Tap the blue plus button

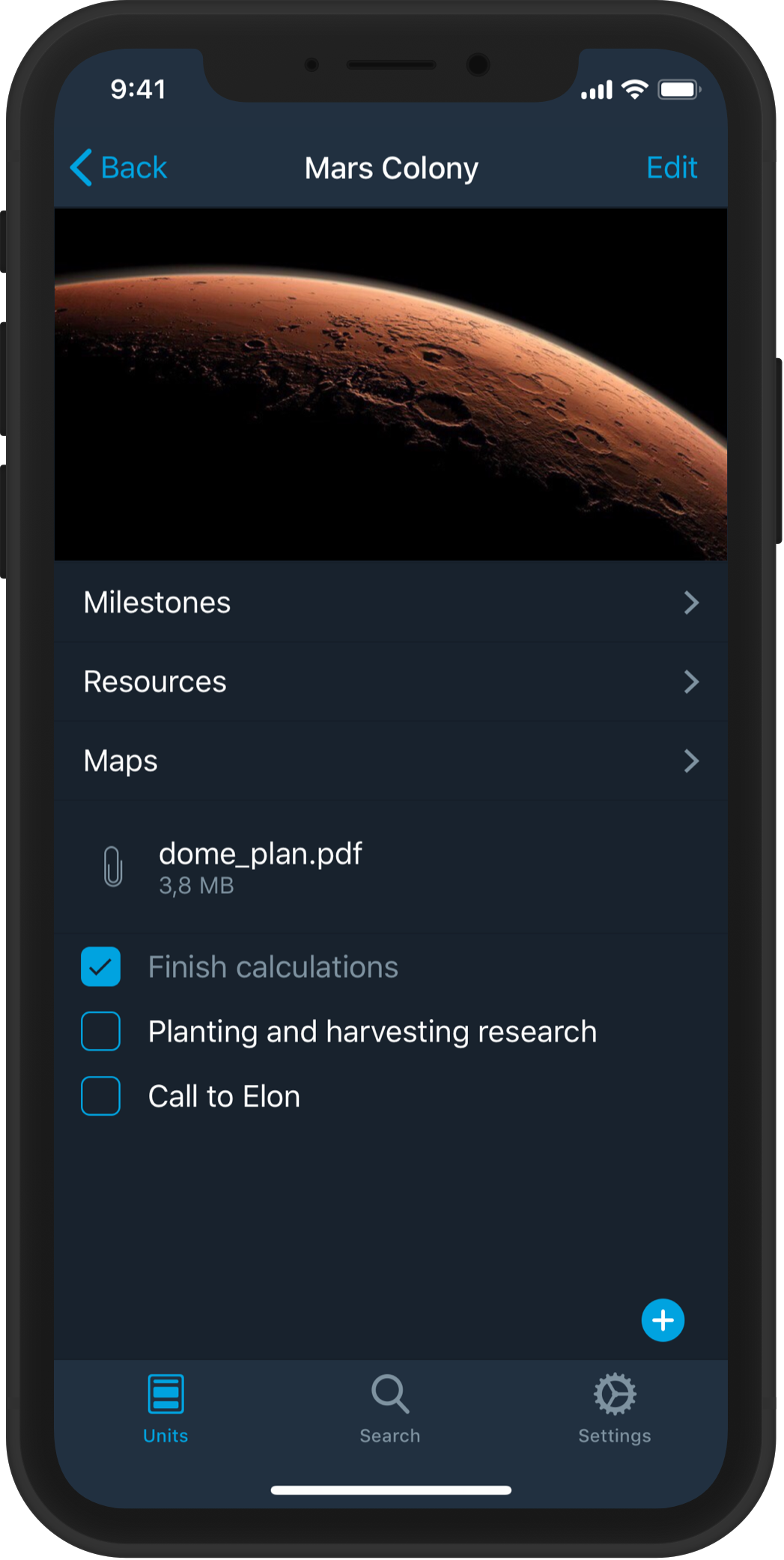663,1320
